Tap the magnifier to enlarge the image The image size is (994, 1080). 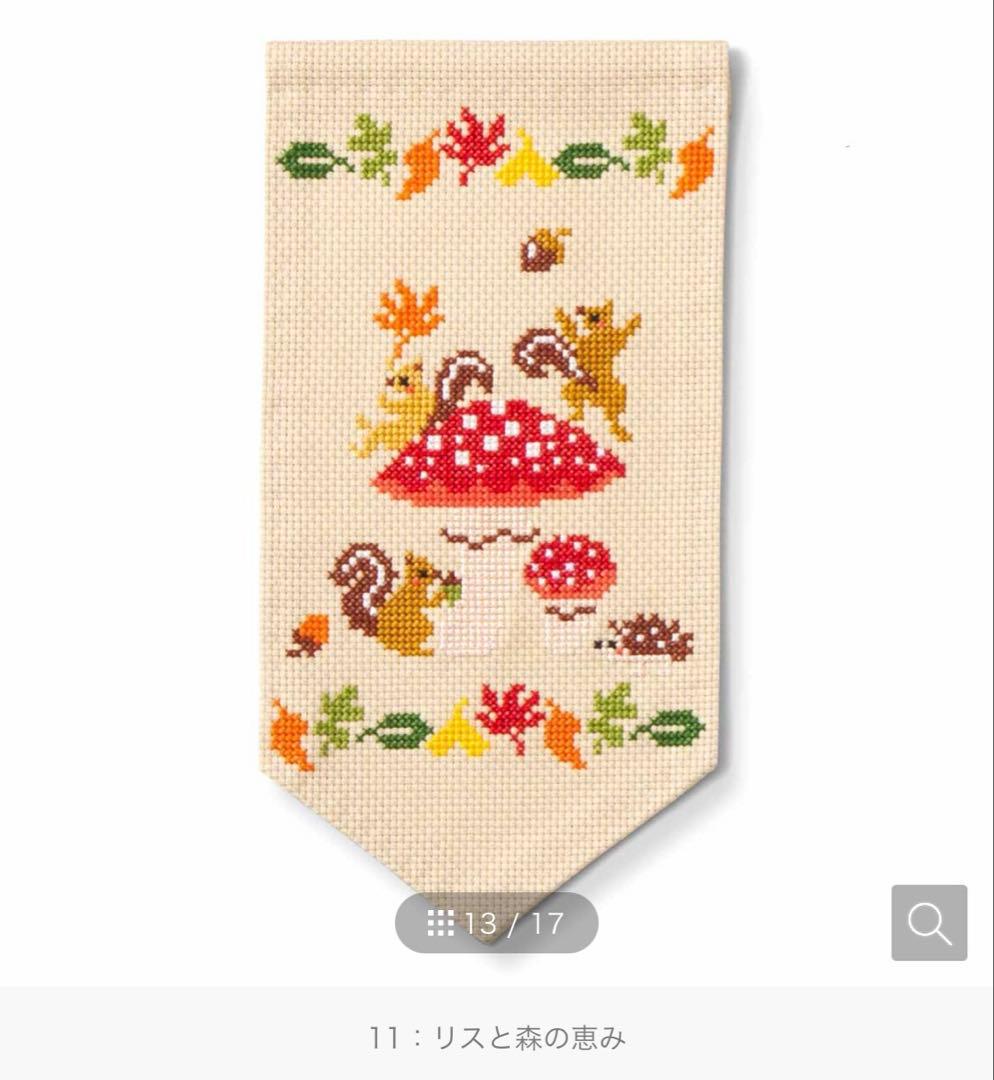pos(929,922)
